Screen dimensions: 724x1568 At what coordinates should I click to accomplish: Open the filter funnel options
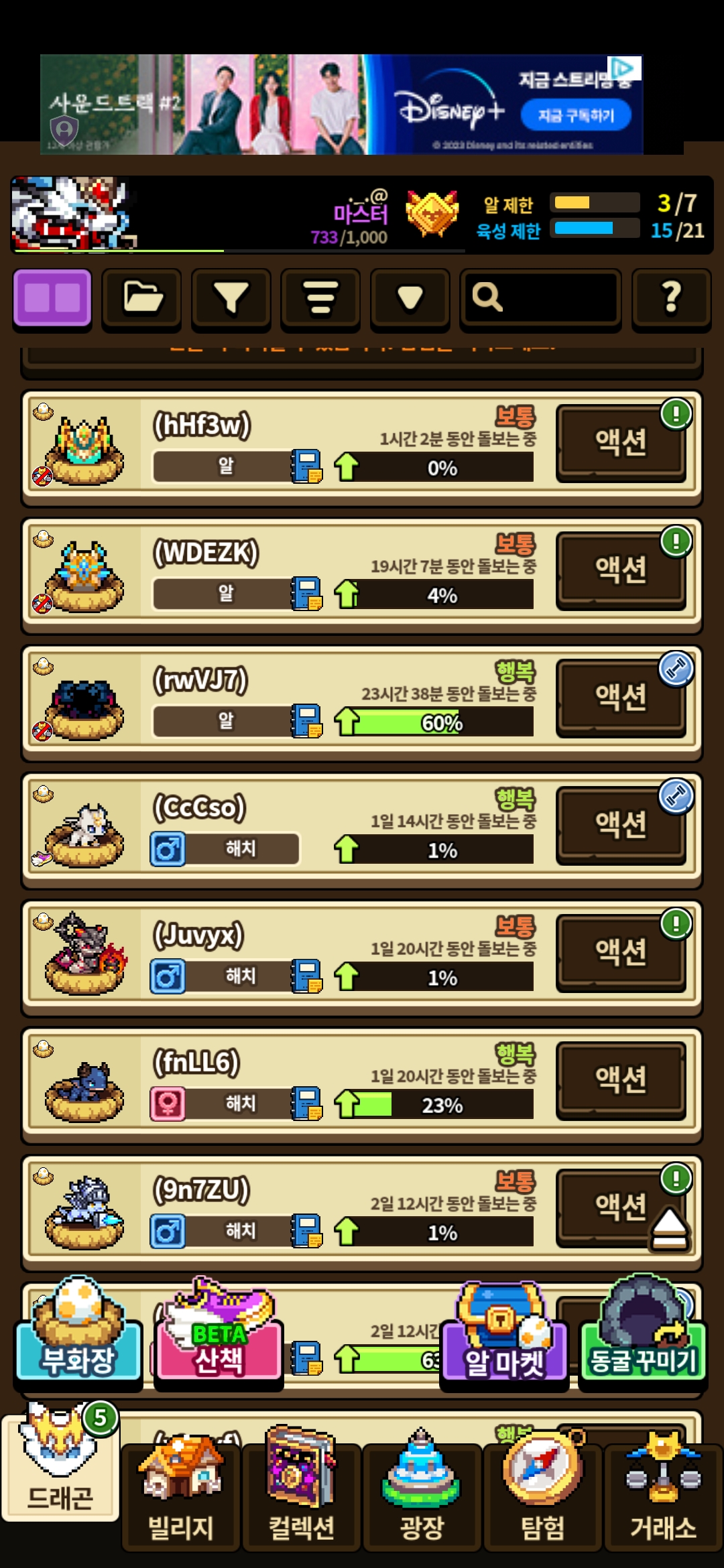click(x=231, y=298)
